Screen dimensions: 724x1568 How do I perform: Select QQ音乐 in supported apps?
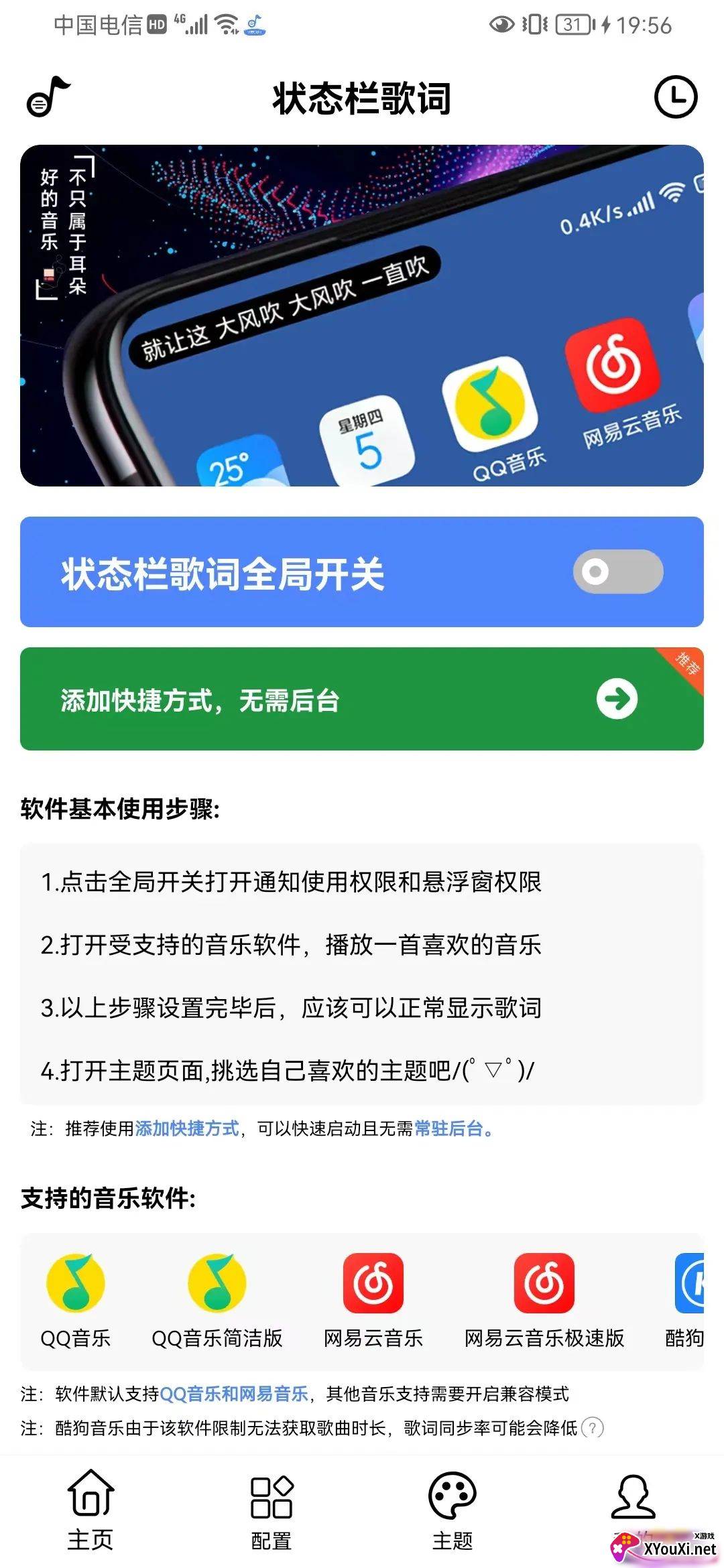[x=76, y=1301]
